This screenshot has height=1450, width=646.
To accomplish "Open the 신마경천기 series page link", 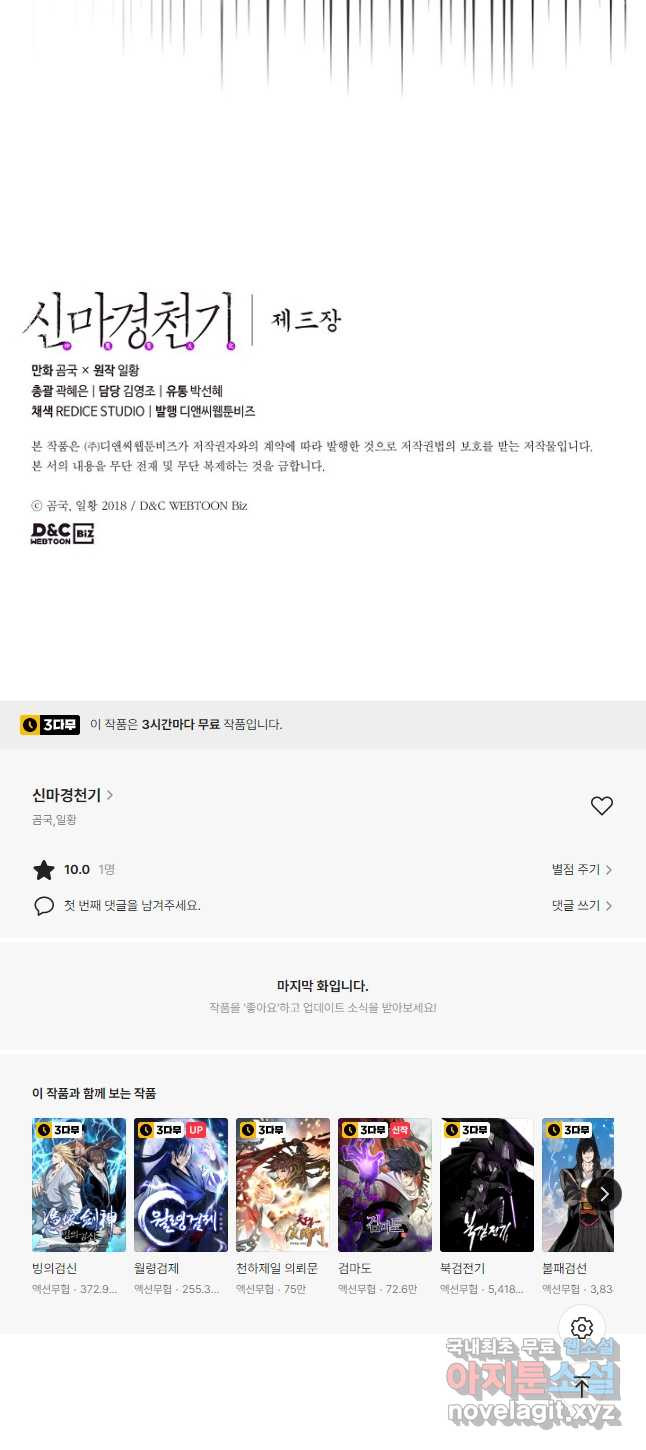I will point(72,795).
